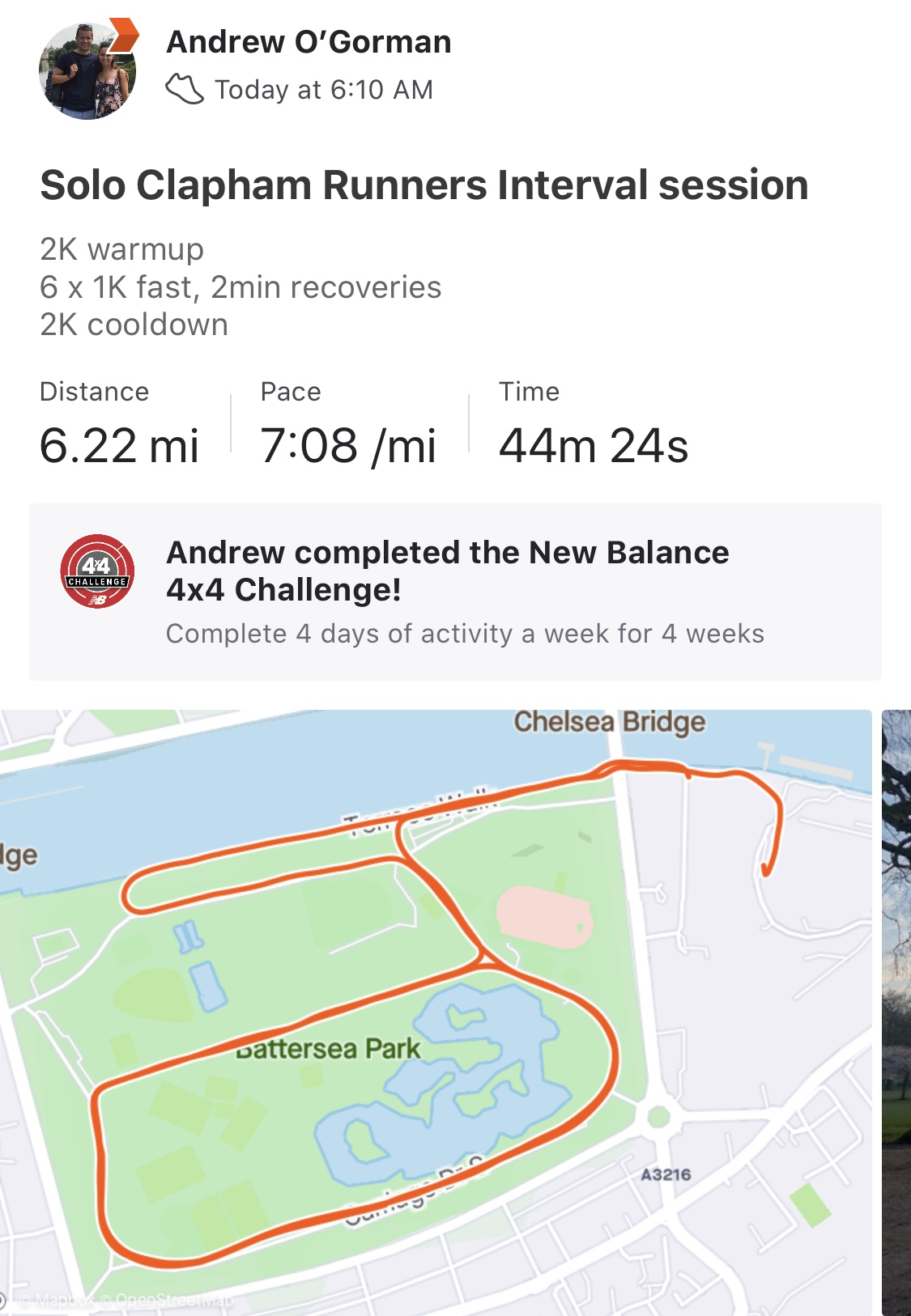Open the Battersea Park route map
Image resolution: width=911 pixels, height=1316 pixels.
click(436, 1012)
